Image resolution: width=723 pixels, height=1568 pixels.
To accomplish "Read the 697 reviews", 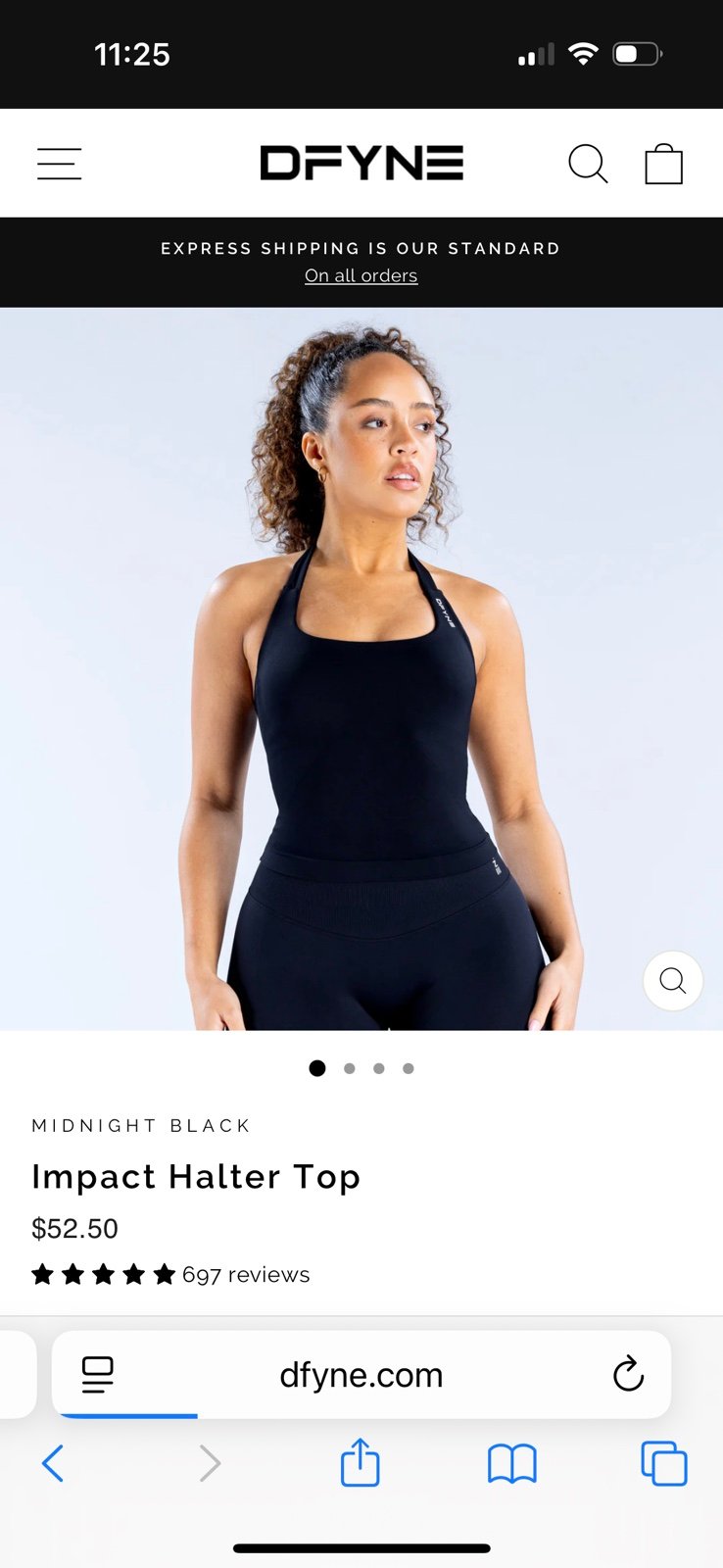I will (x=245, y=1275).
